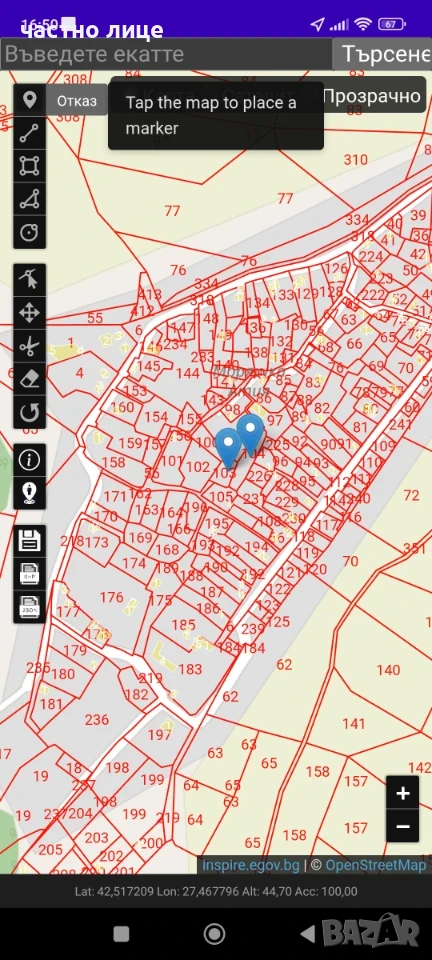432x960 pixels.
Task: Zoom in with the plus button
Action: (x=403, y=793)
